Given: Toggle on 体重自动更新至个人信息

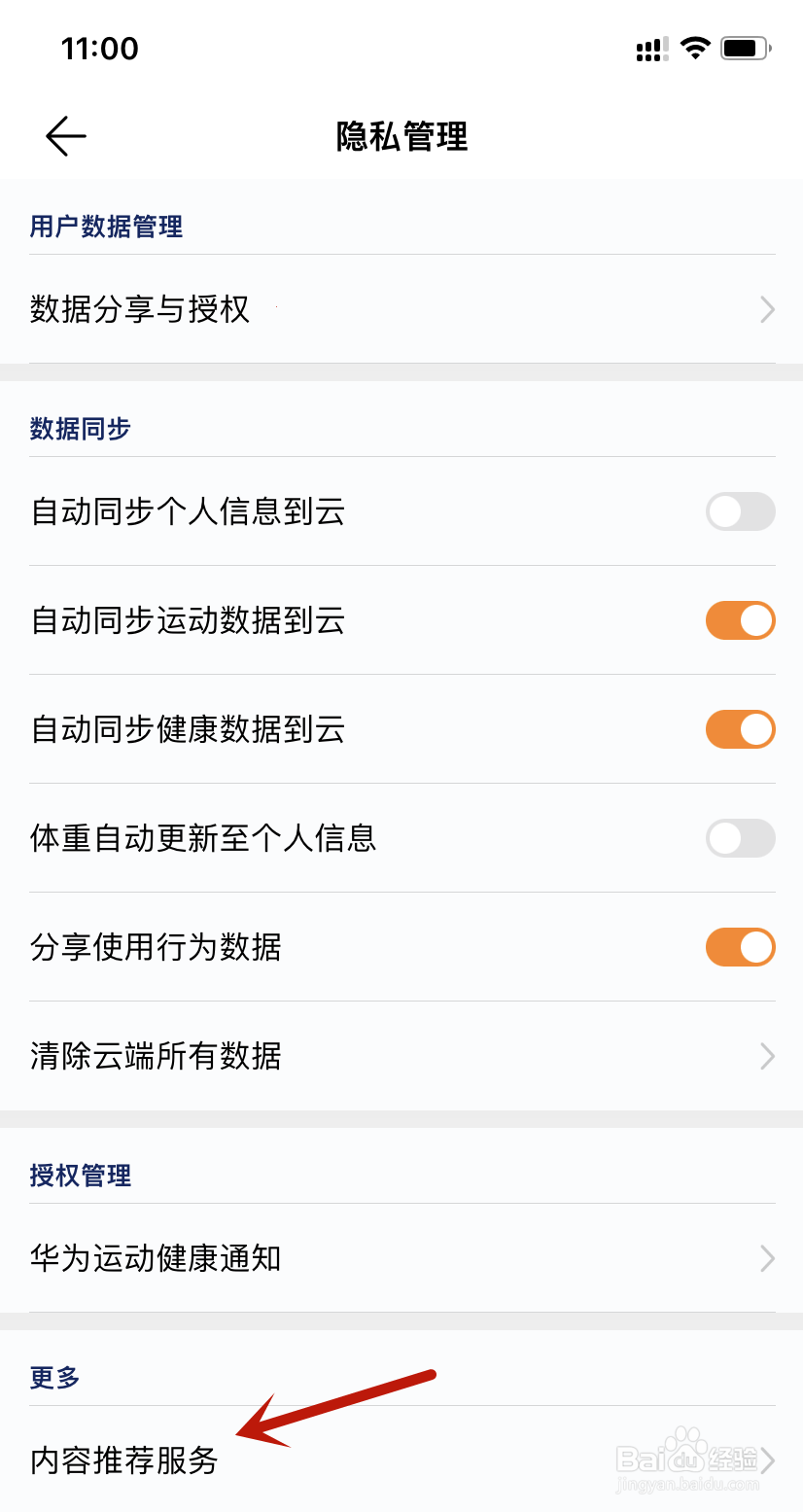Looking at the screenshot, I should tap(740, 838).
